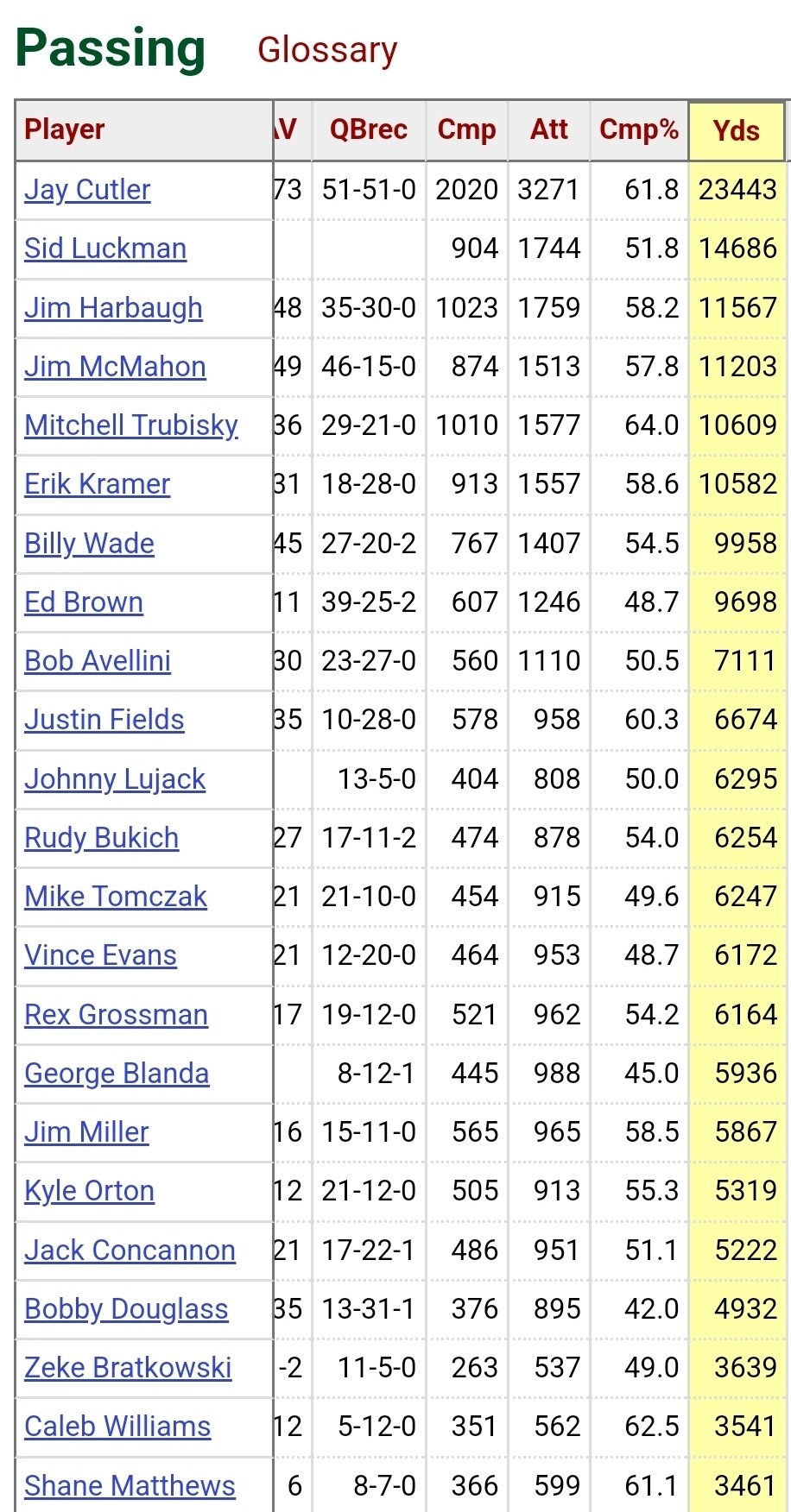This screenshot has width=791, height=1512.
Task: Open Mitchell Trubisky's page
Action: coord(131,425)
